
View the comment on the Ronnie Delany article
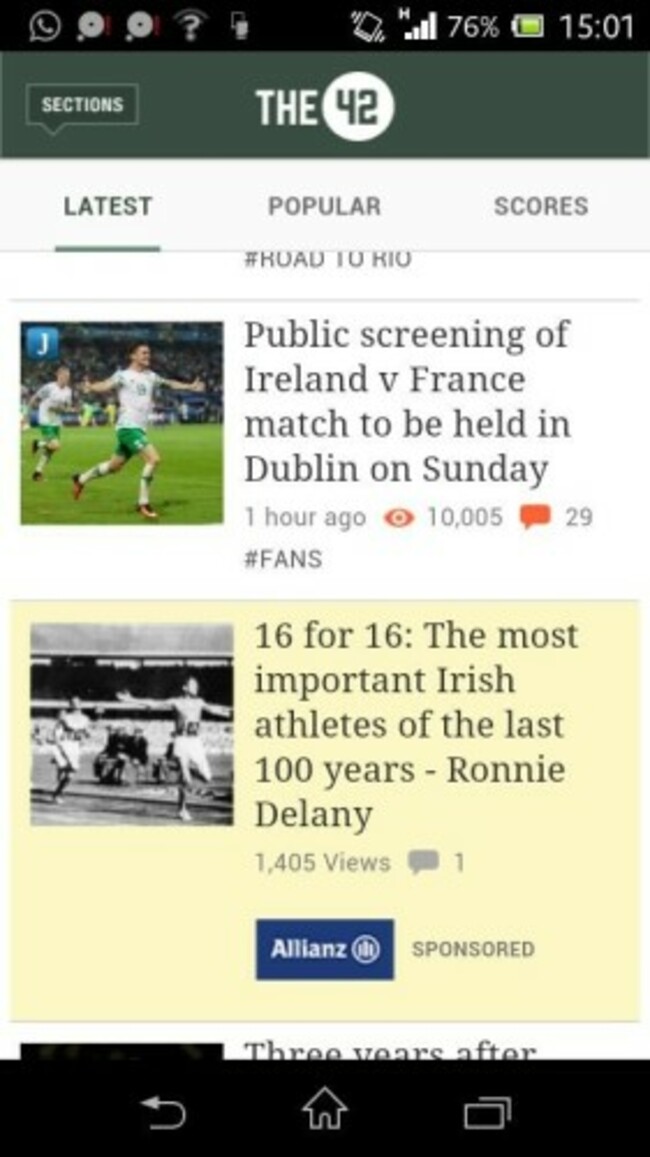click(437, 862)
